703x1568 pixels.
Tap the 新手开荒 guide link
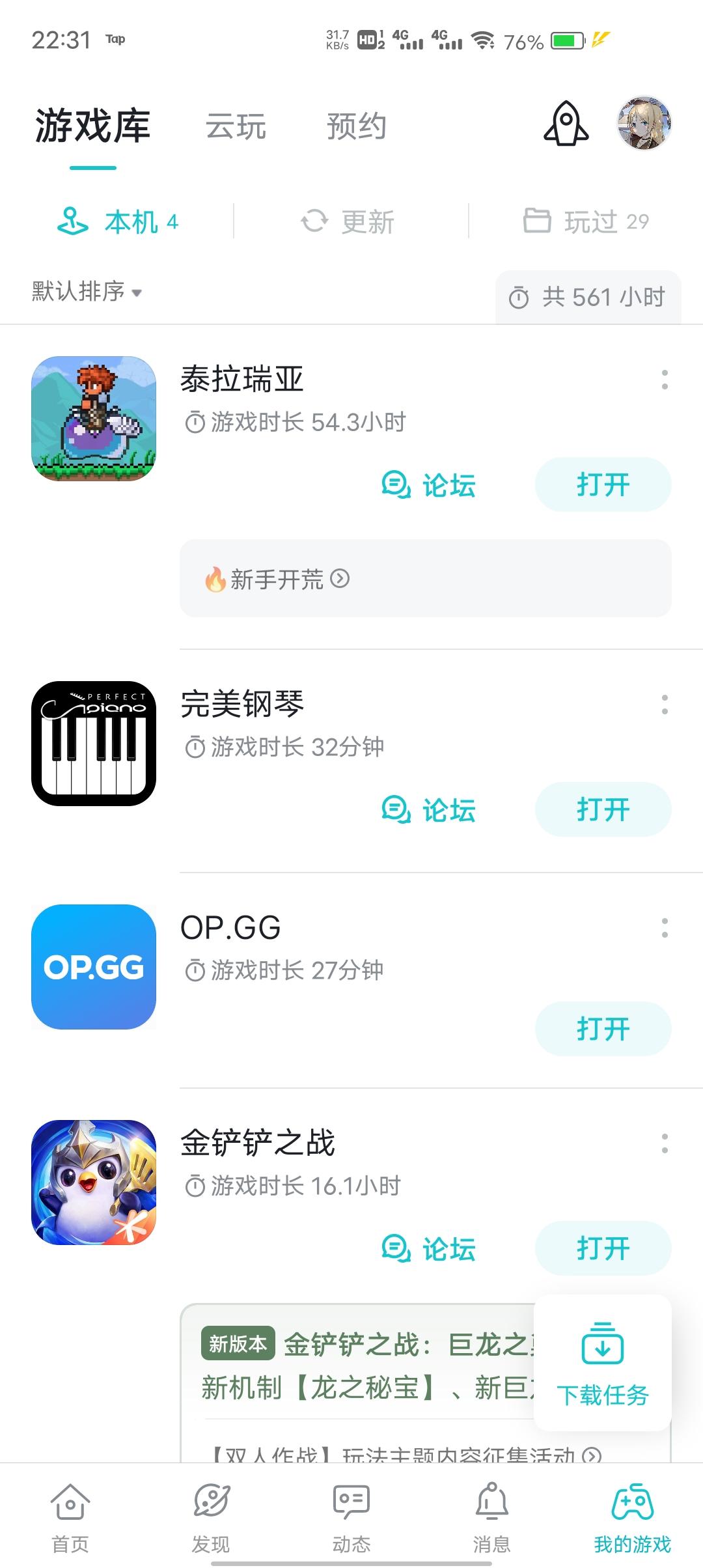(277, 579)
